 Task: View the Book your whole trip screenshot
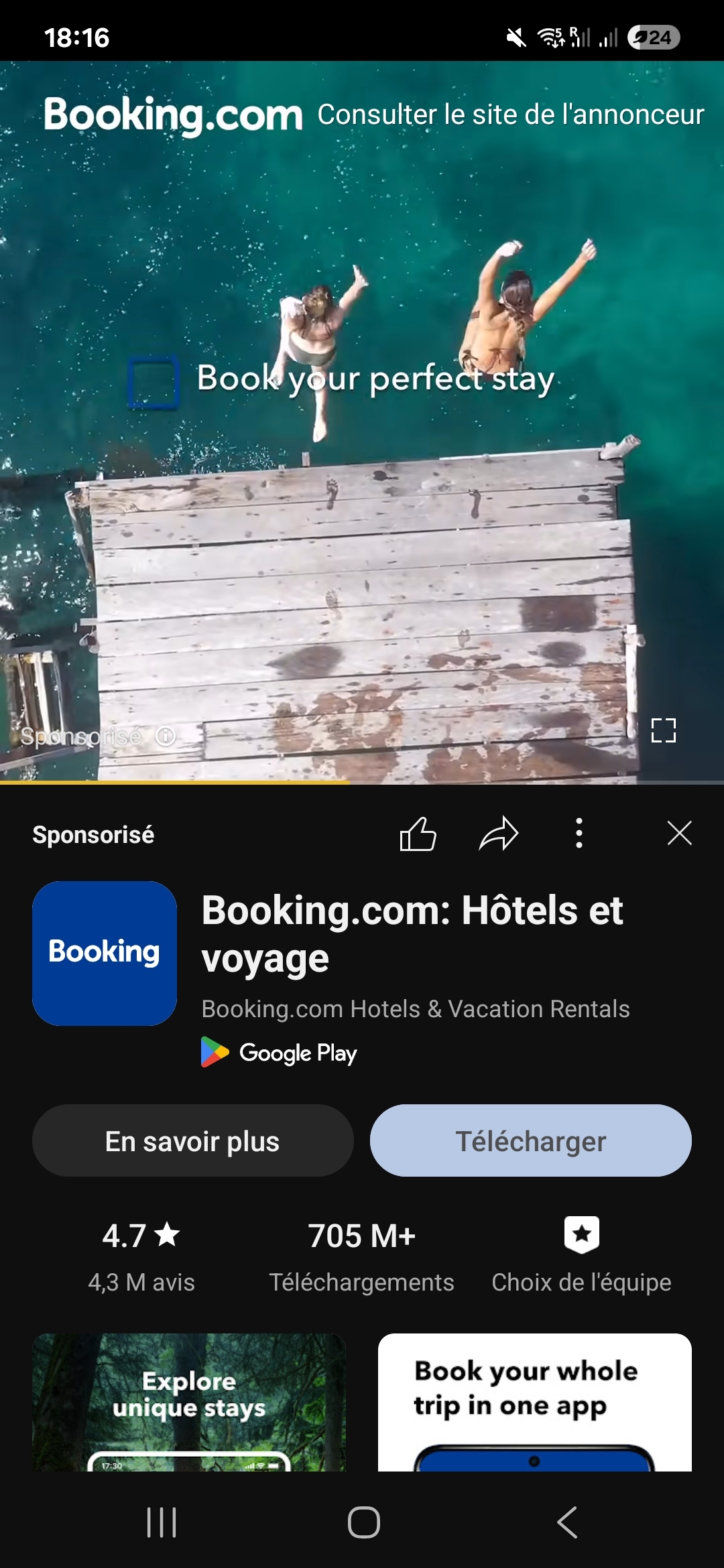click(534, 1402)
